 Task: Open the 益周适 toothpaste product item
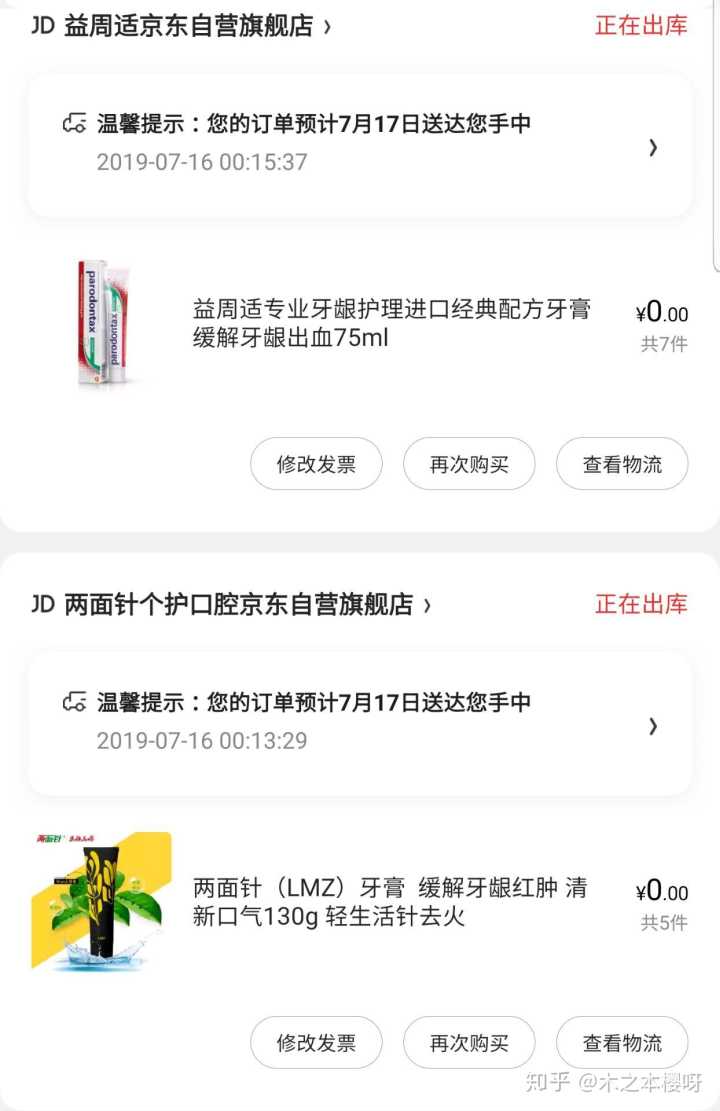pyautogui.click(x=390, y=324)
